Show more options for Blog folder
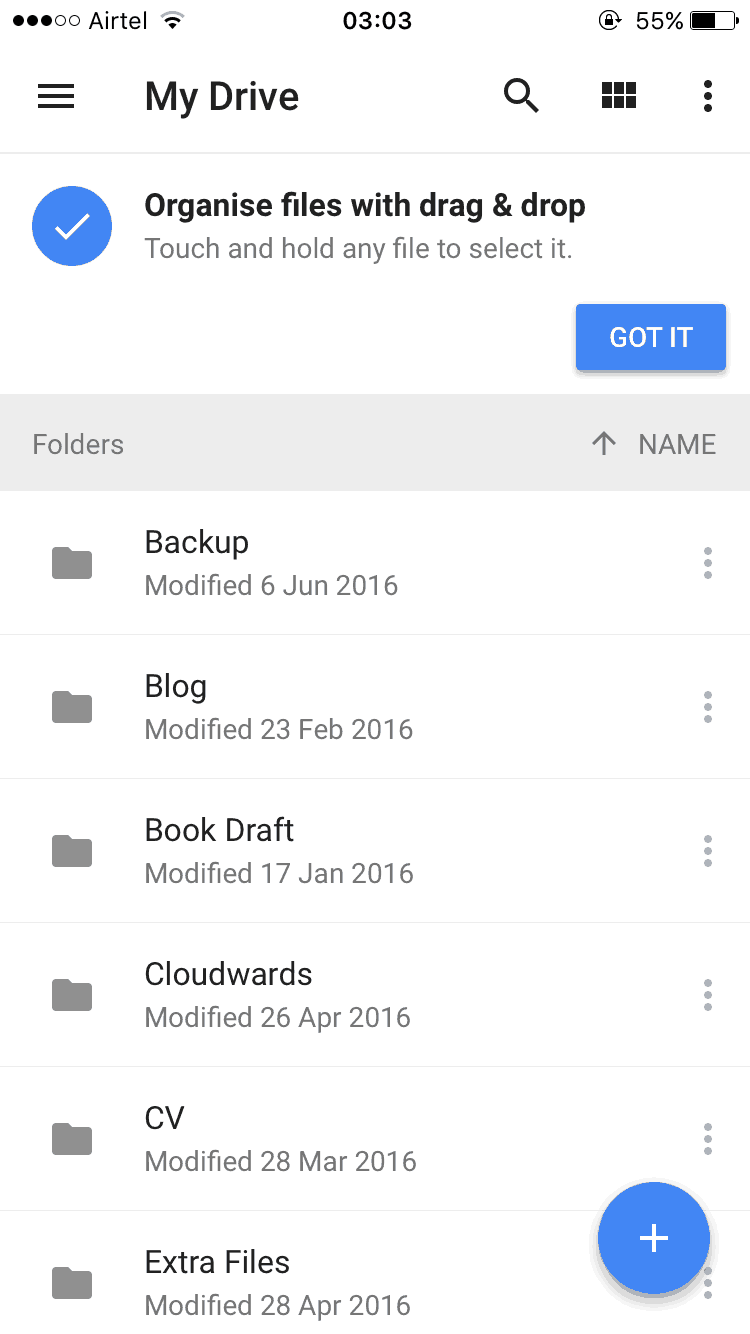This screenshot has width=750, height=1334. click(x=708, y=707)
